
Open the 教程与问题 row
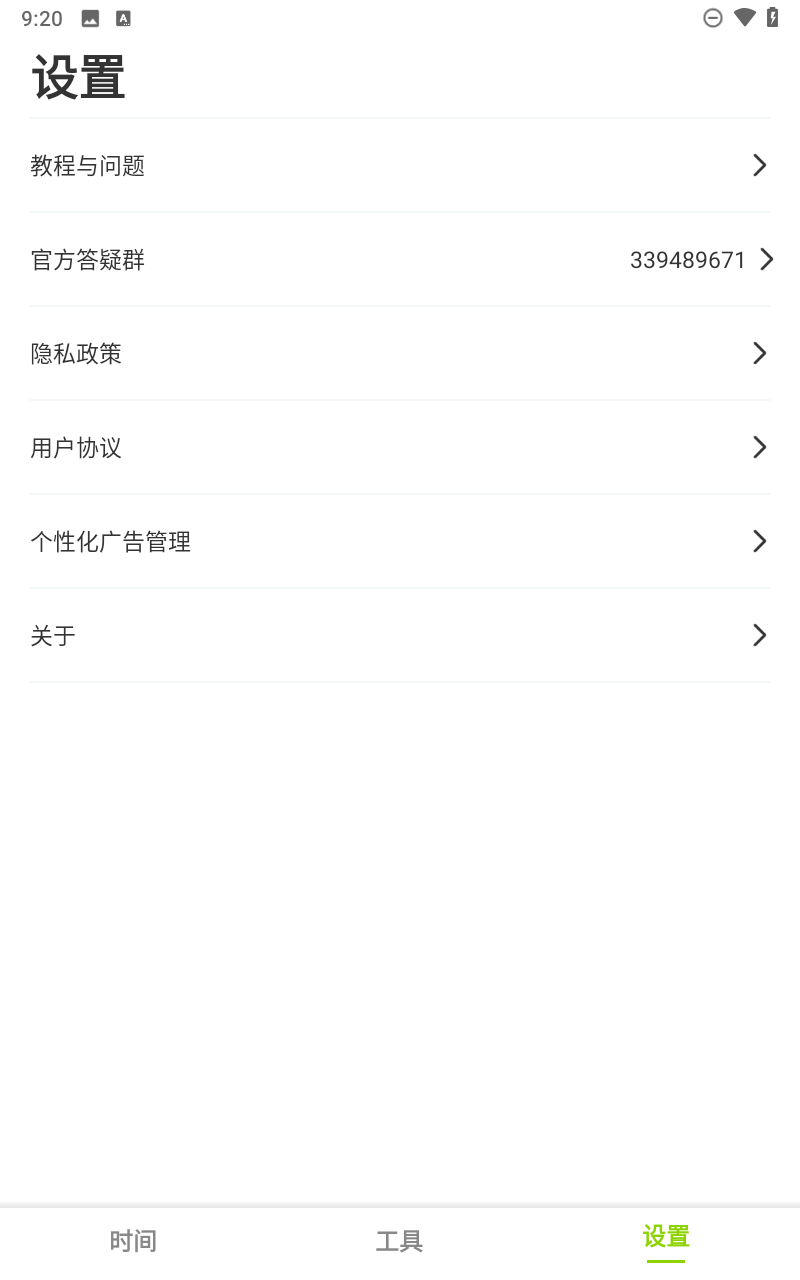[400, 165]
